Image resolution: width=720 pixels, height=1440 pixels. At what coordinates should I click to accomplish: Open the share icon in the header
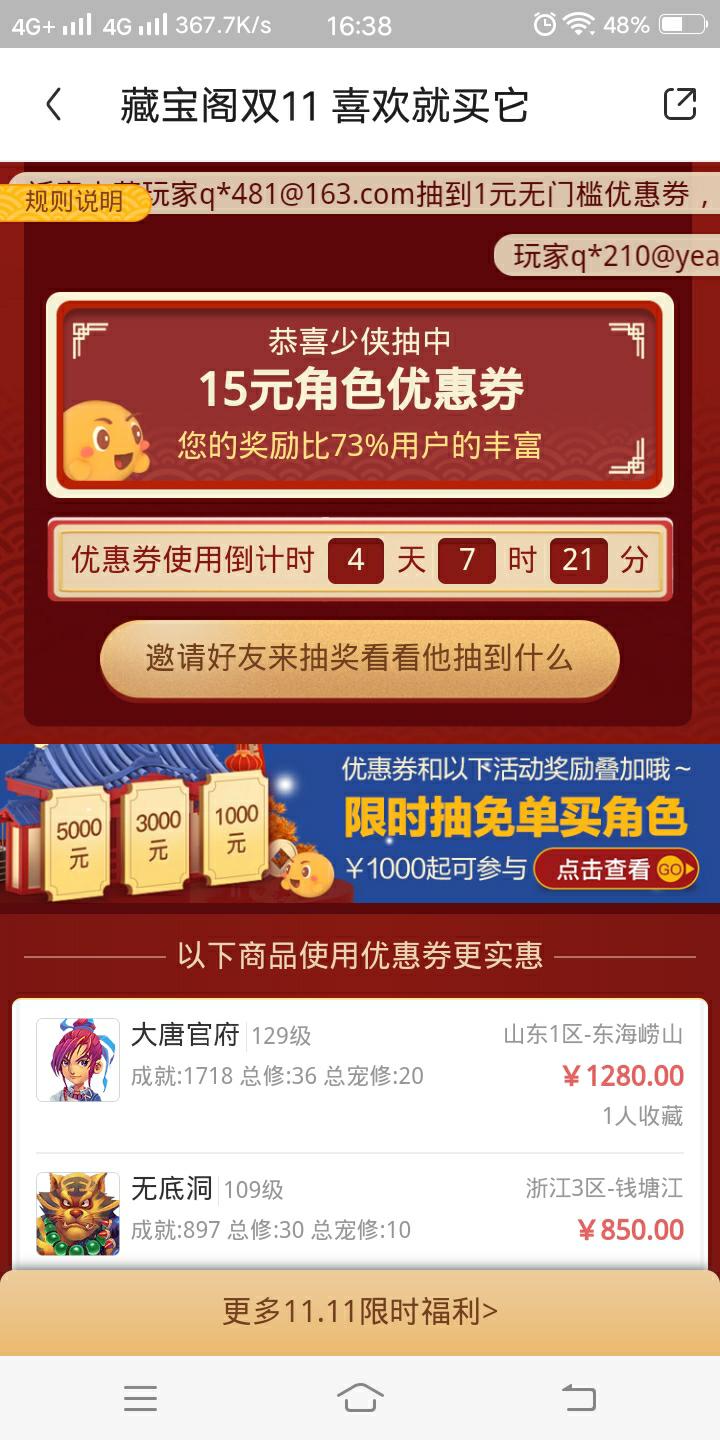679,104
